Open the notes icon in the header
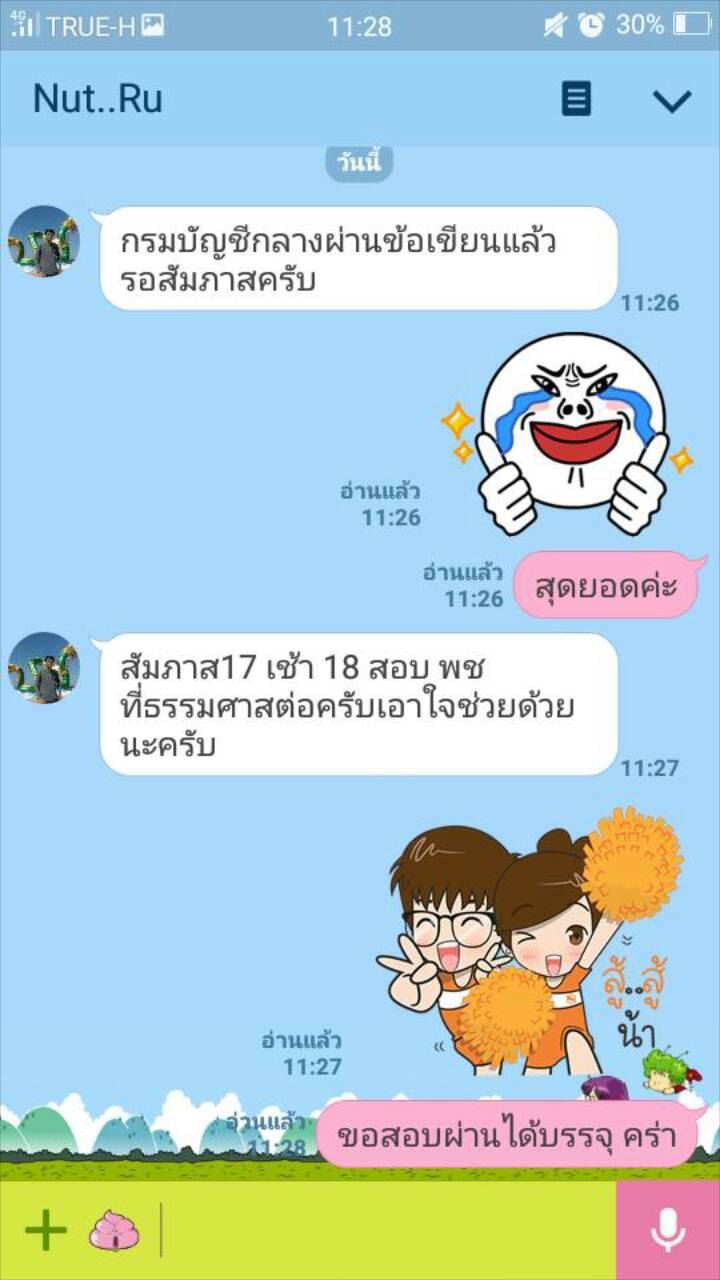The image size is (720, 1280). (x=576, y=99)
